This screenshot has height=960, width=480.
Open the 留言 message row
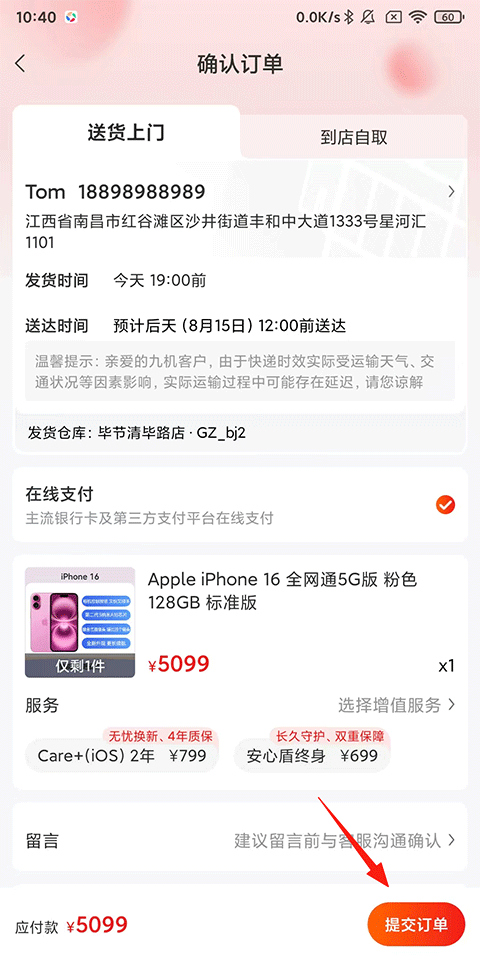[x=240, y=840]
